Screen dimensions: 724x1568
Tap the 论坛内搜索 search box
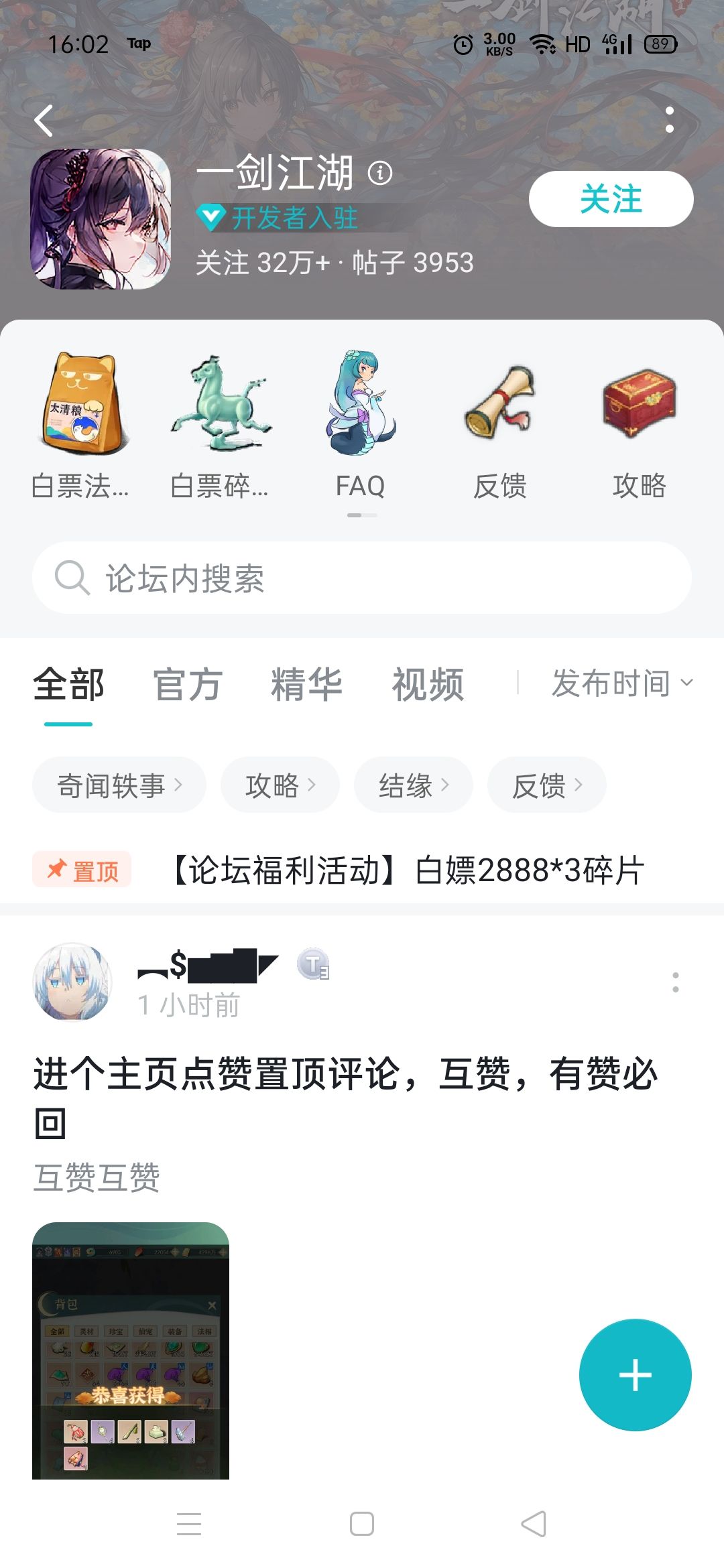click(x=362, y=578)
